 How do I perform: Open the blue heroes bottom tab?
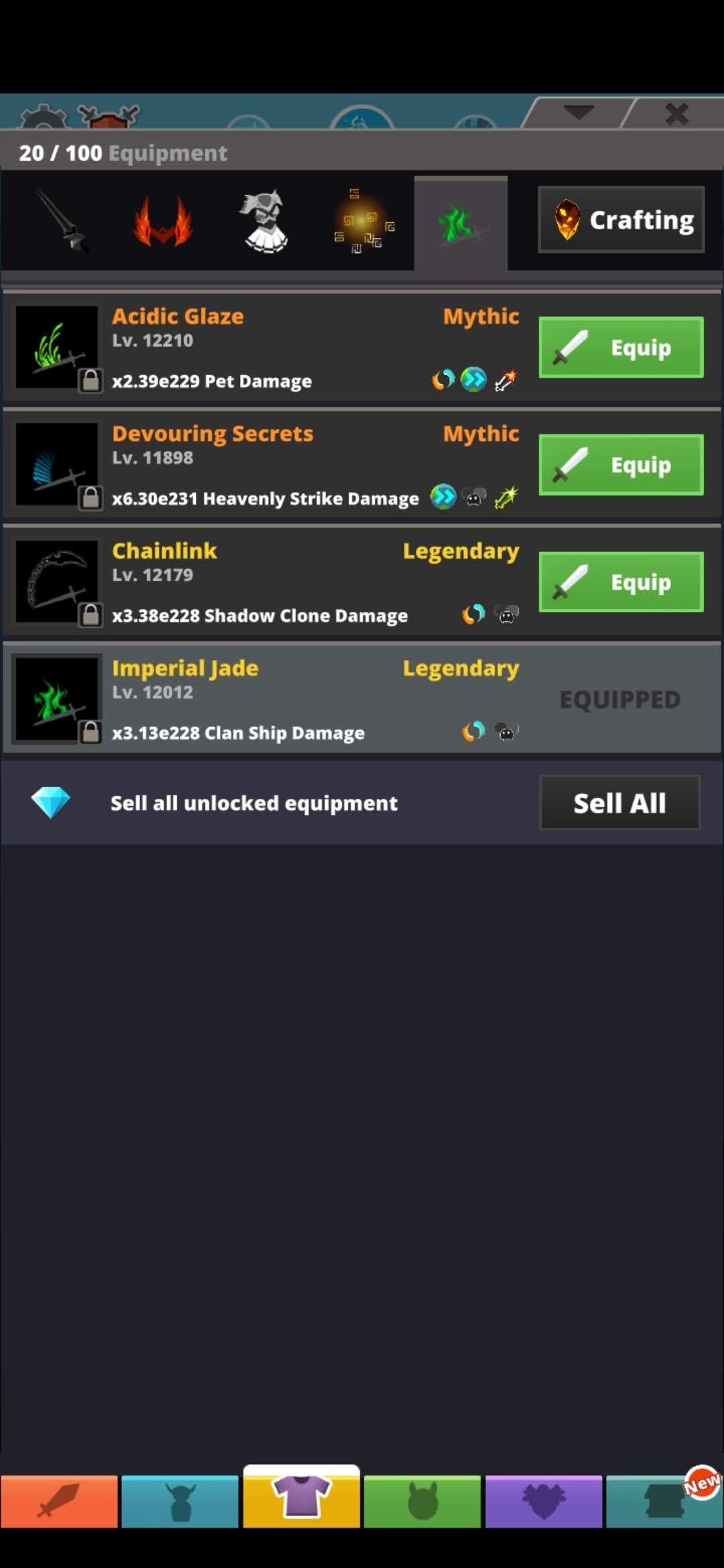(180, 1500)
